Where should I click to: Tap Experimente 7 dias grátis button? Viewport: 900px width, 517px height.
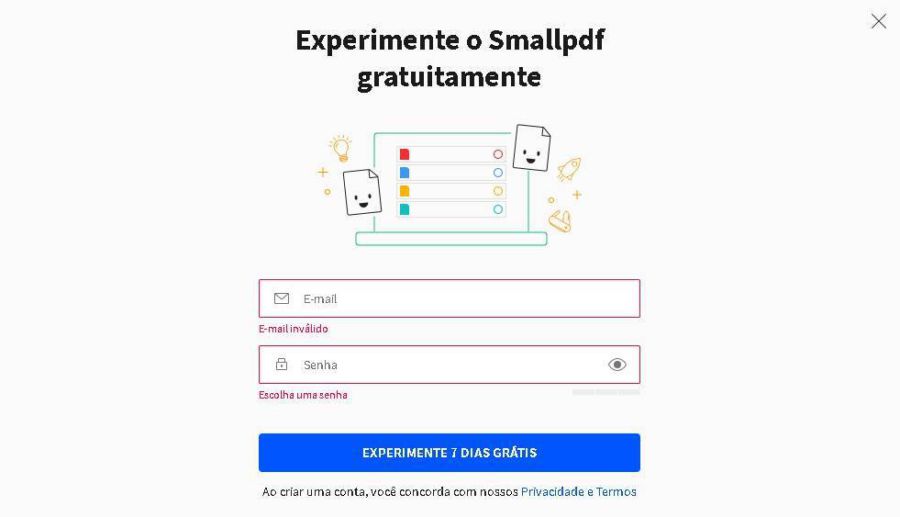click(449, 453)
